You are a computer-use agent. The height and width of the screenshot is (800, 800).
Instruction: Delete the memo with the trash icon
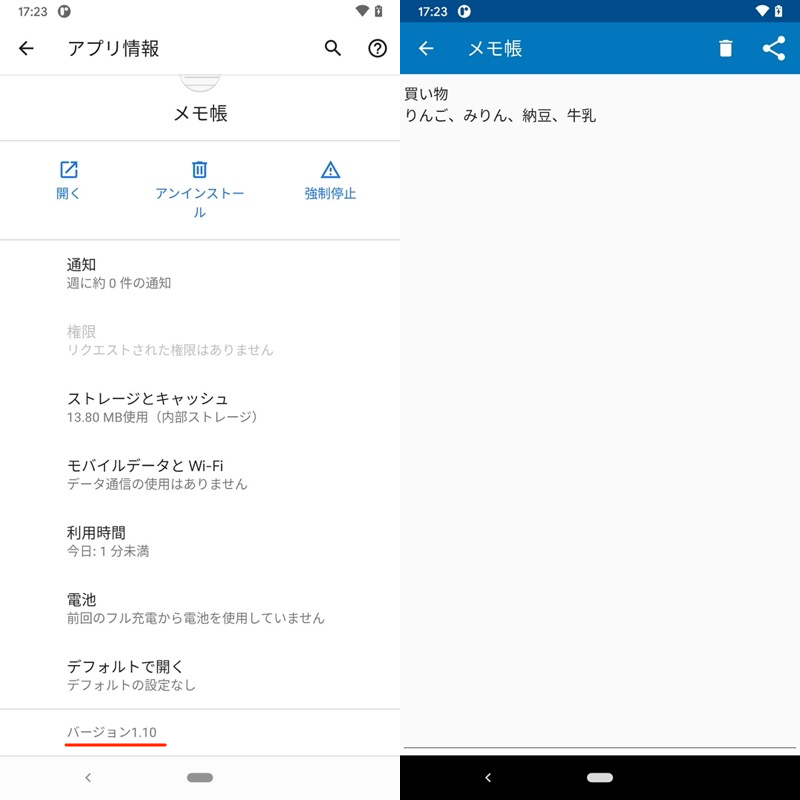[726, 48]
